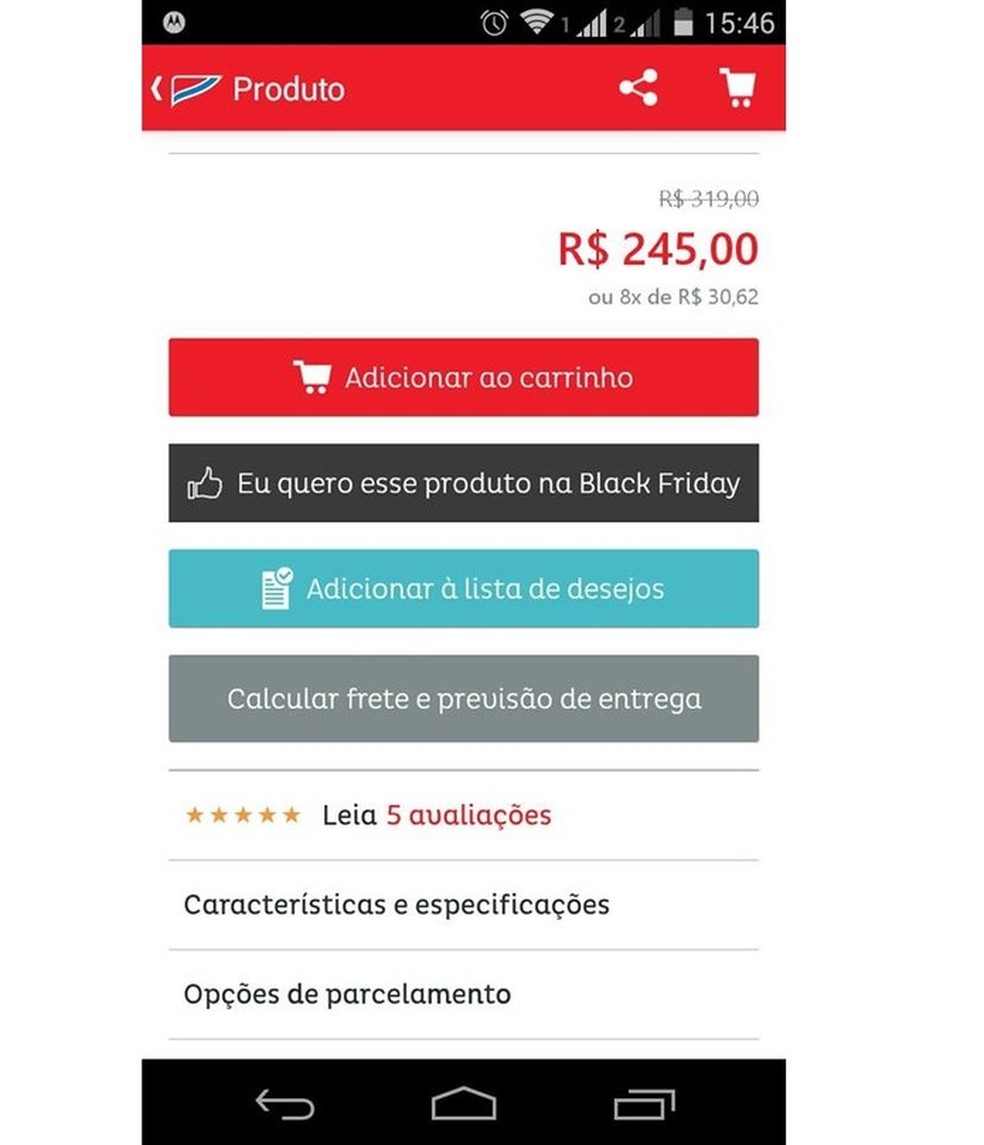This screenshot has width=984, height=1145.
Task: Add product to lista de desejos
Action: [x=463, y=589]
